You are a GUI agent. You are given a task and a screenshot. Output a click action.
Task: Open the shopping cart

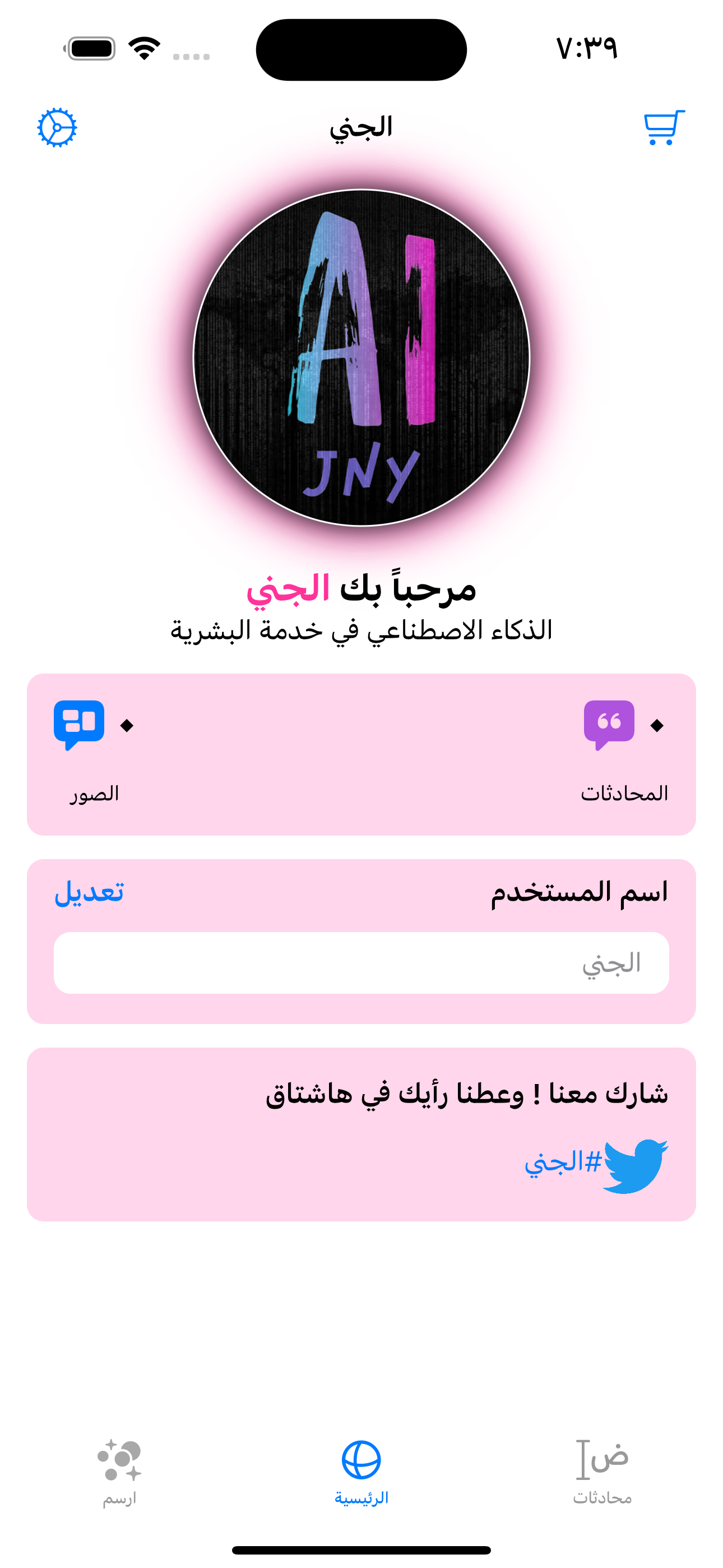[664, 128]
